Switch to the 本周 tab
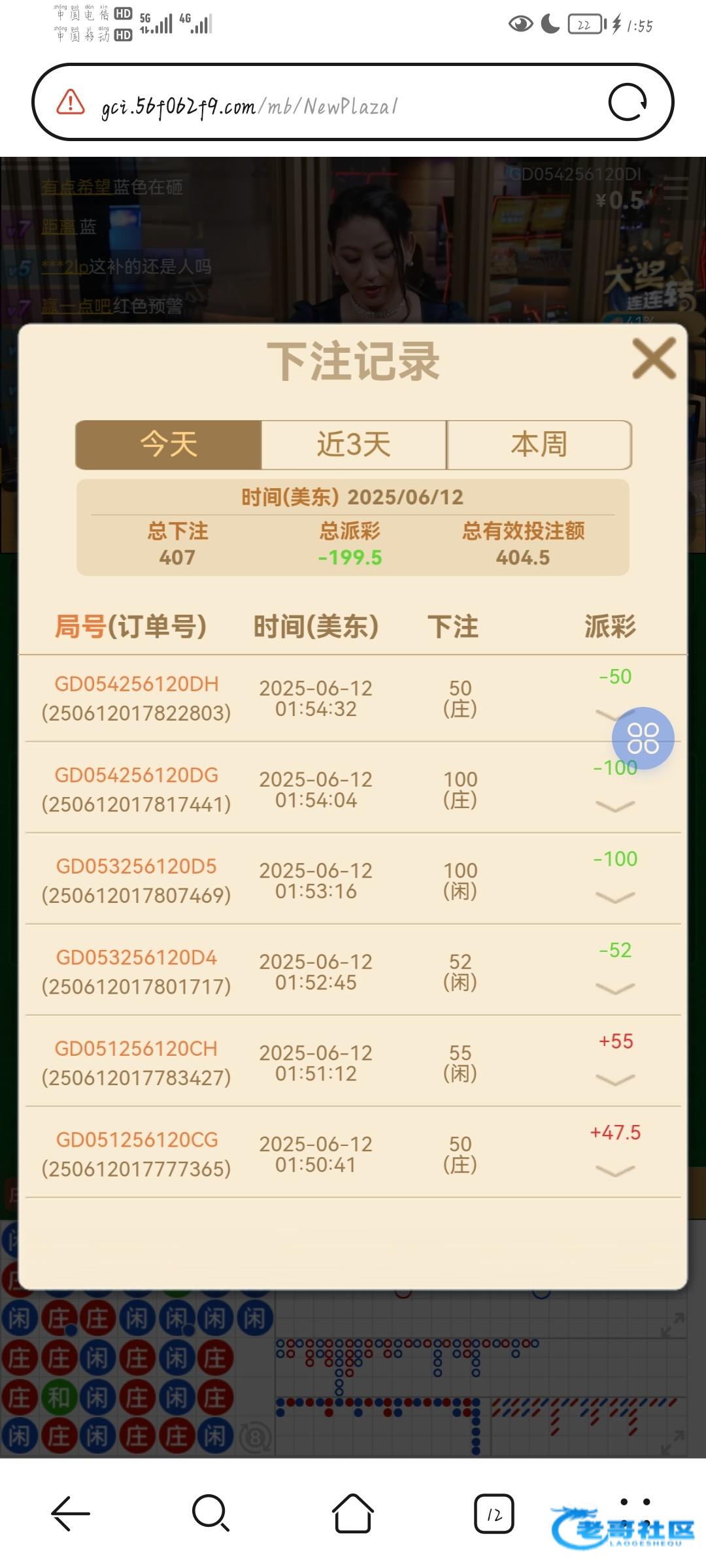706x1568 pixels. click(539, 445)
